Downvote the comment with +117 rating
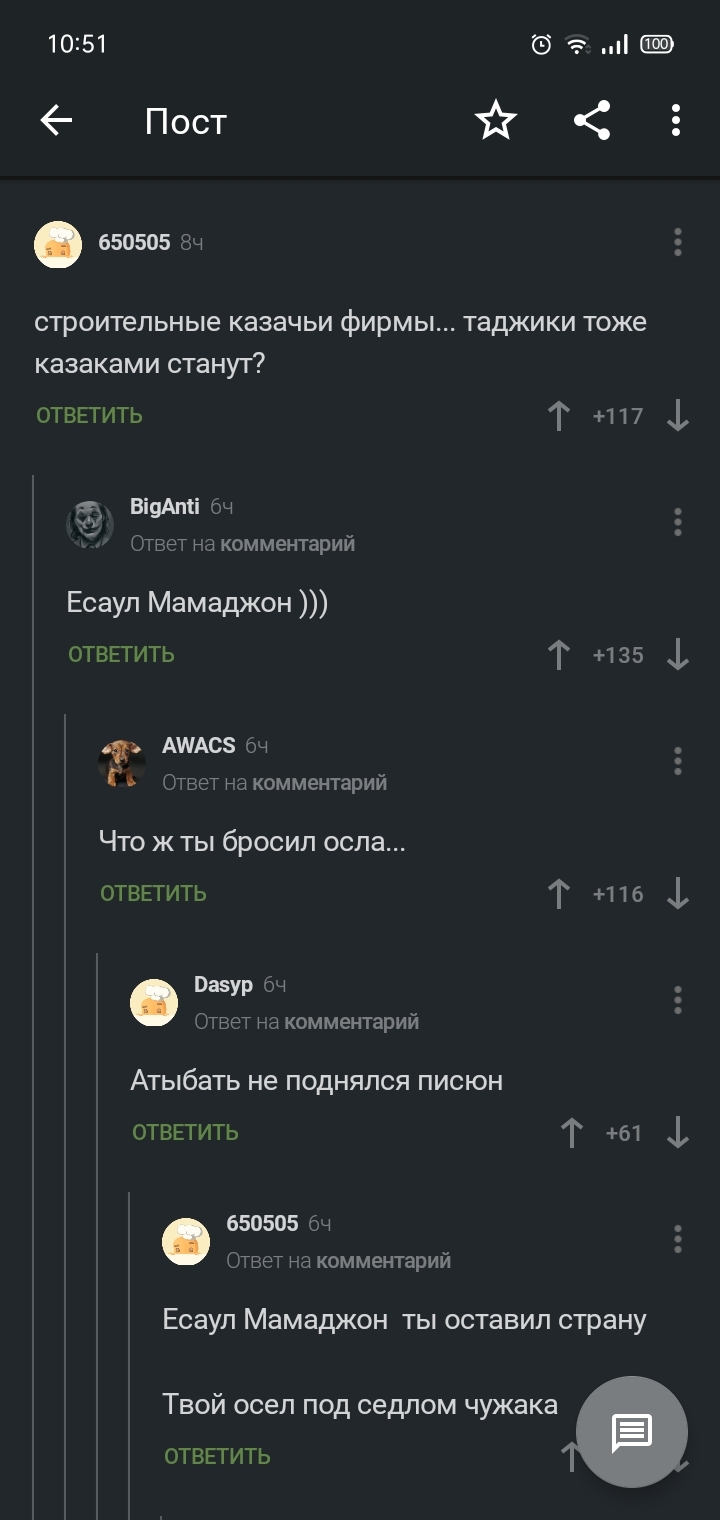Screen dimensions: 720x1520 coord(678,416)
